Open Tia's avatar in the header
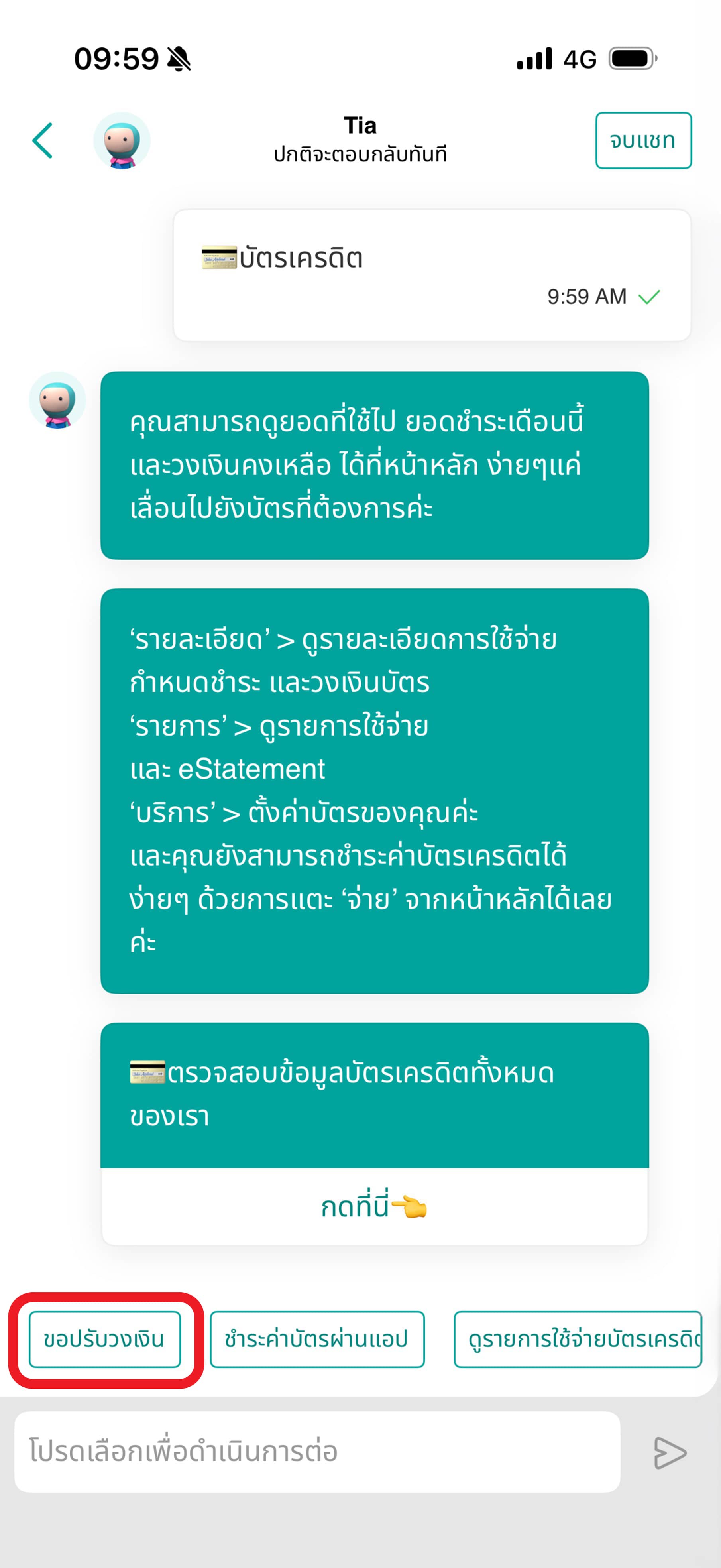The height and width of the screenshot is (1568, 721). [x=122, y=141]
